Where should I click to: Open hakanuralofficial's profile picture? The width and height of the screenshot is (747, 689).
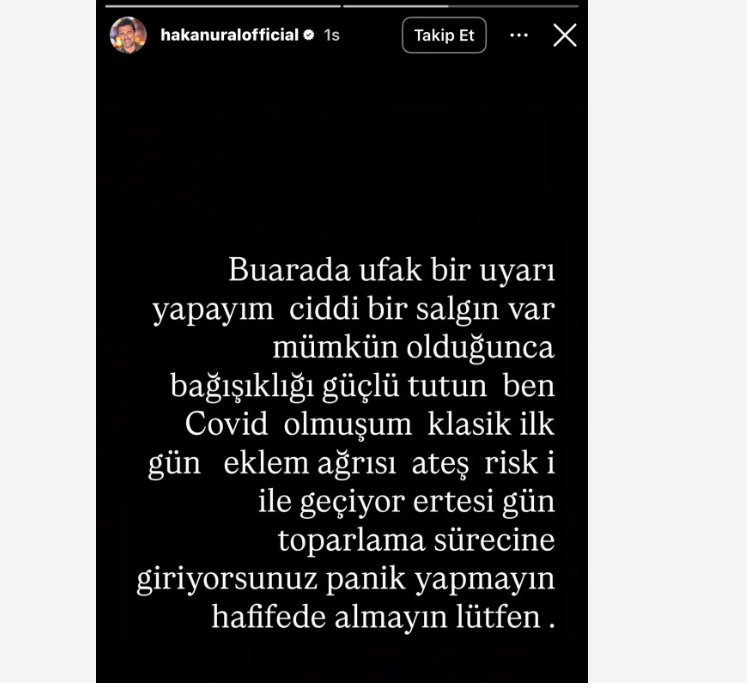(128, 35)
